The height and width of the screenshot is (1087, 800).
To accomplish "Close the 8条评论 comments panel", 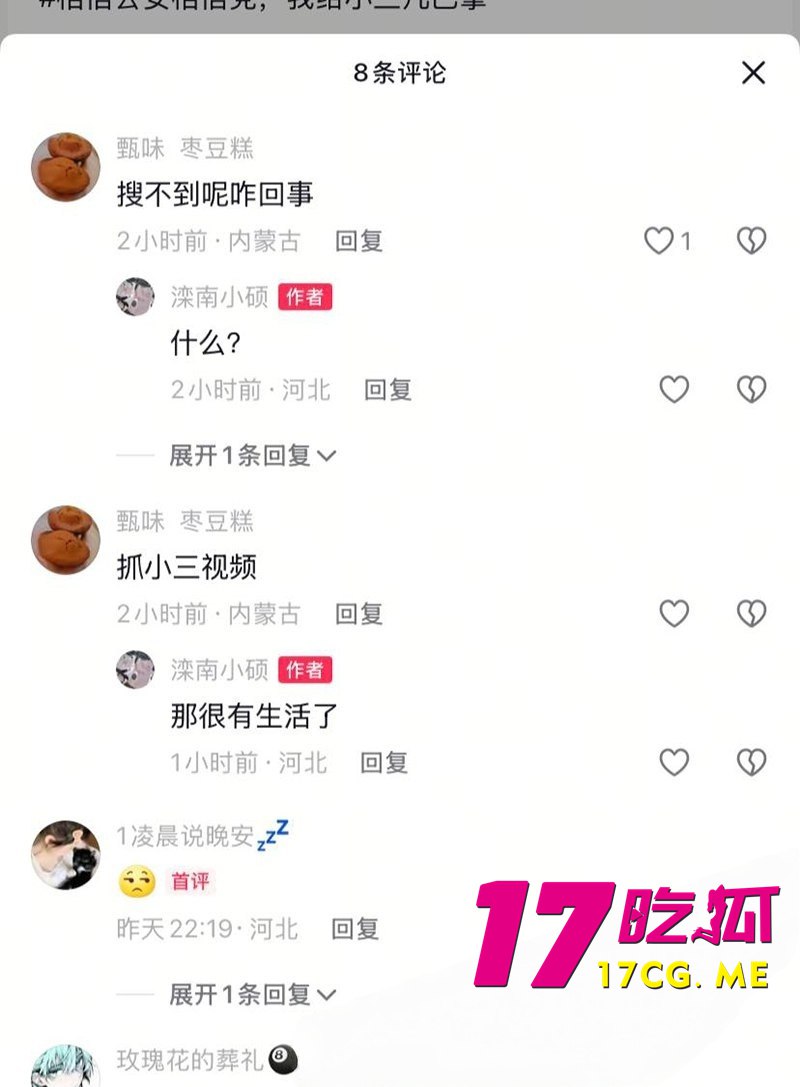I will [x=753, y=73].
